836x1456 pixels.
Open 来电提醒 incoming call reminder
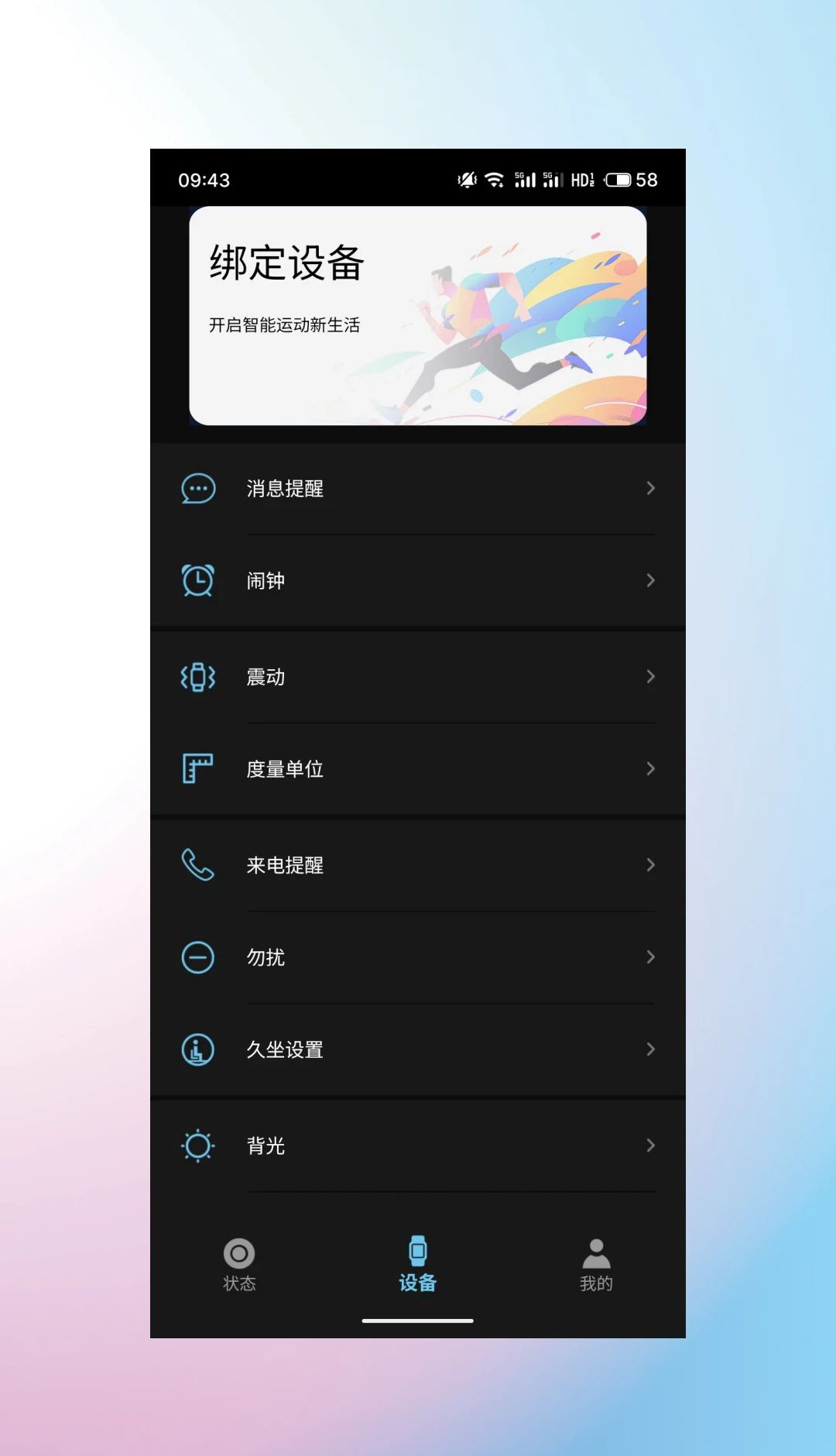point(417,865)
